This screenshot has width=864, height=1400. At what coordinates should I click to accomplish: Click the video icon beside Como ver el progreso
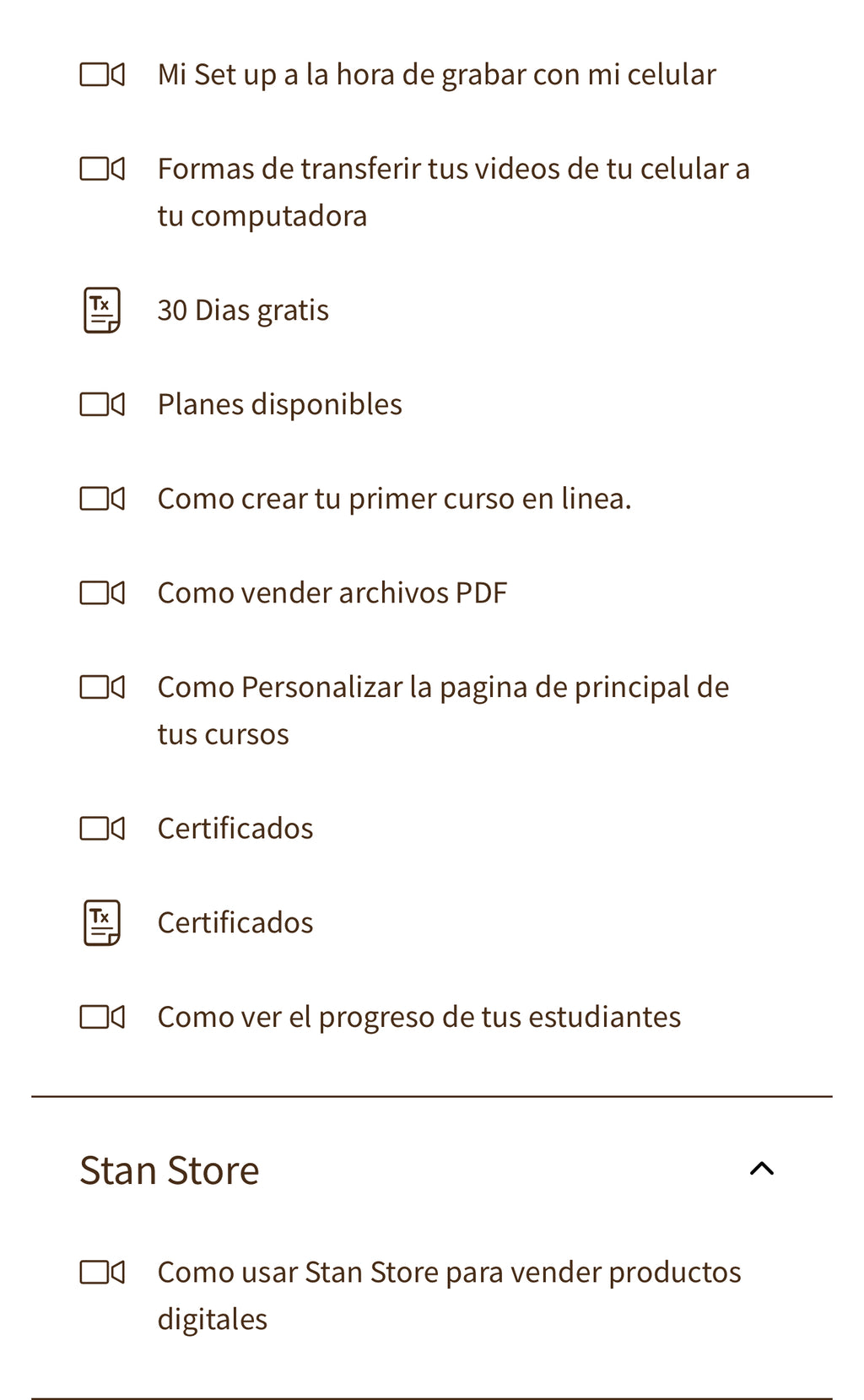pyautogui.click(x=103, y=1017)
